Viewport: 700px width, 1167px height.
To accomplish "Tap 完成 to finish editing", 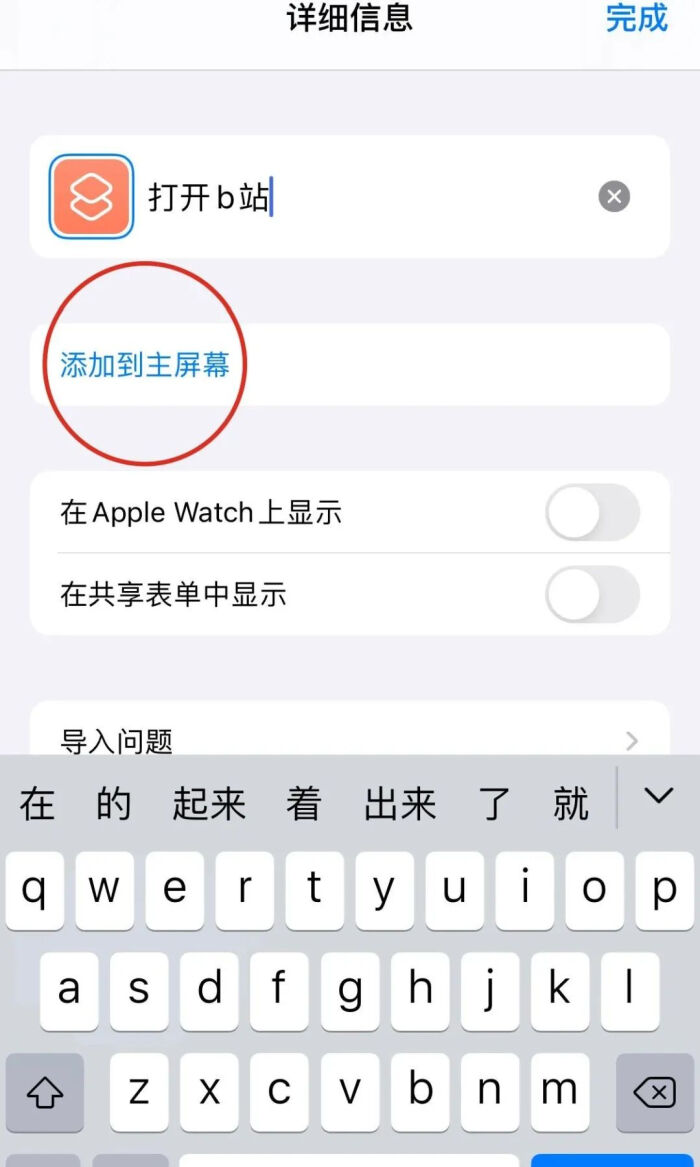I will coord(636,18).
